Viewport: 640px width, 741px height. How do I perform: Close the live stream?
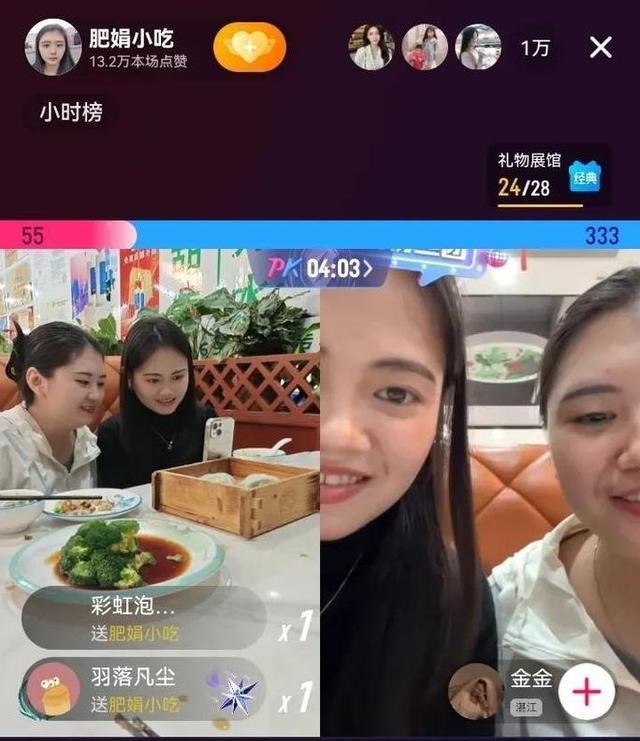[600, 47]
